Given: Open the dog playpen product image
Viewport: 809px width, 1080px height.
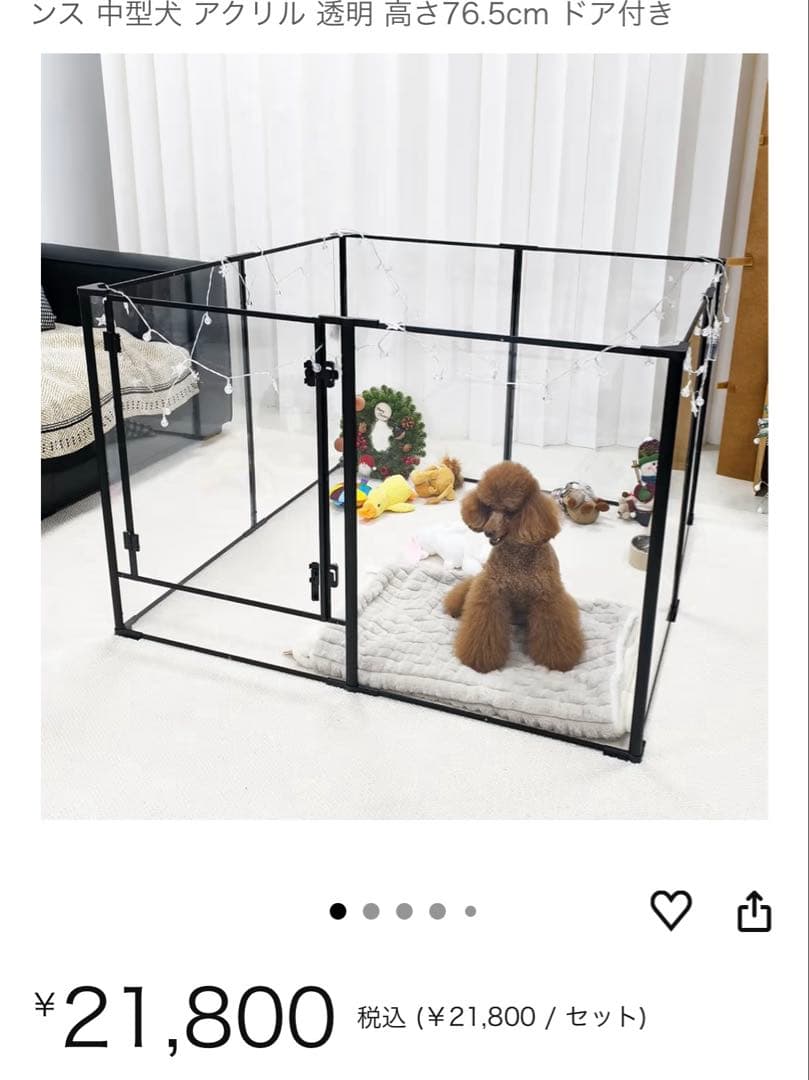Looking at the screenshot, I should click(404, 437).
